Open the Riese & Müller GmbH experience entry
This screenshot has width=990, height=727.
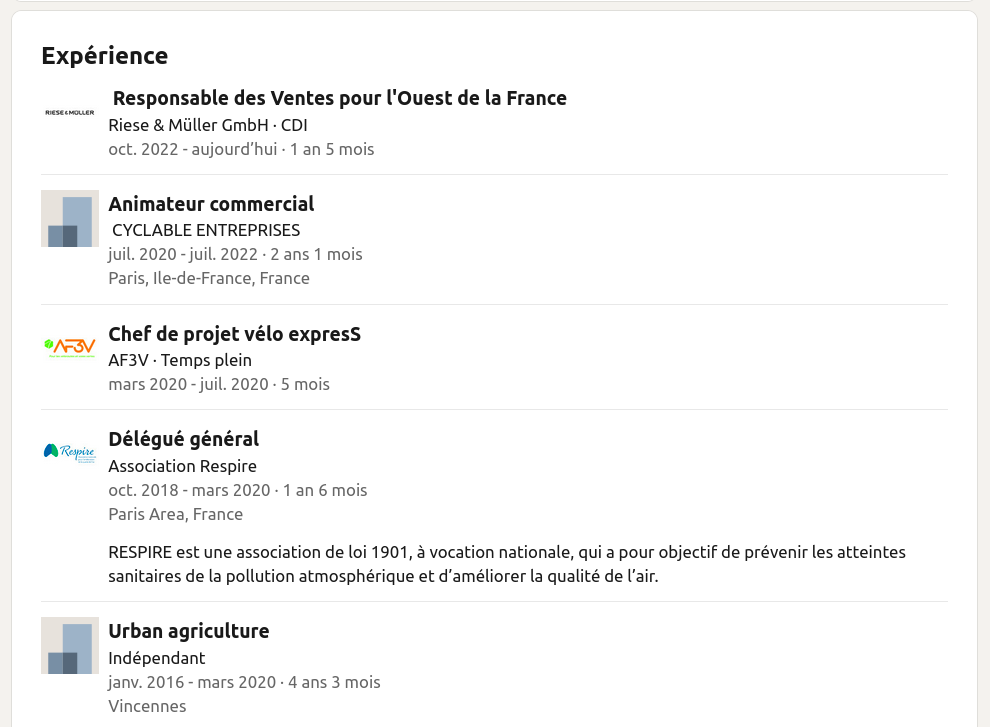pos(339,98)
